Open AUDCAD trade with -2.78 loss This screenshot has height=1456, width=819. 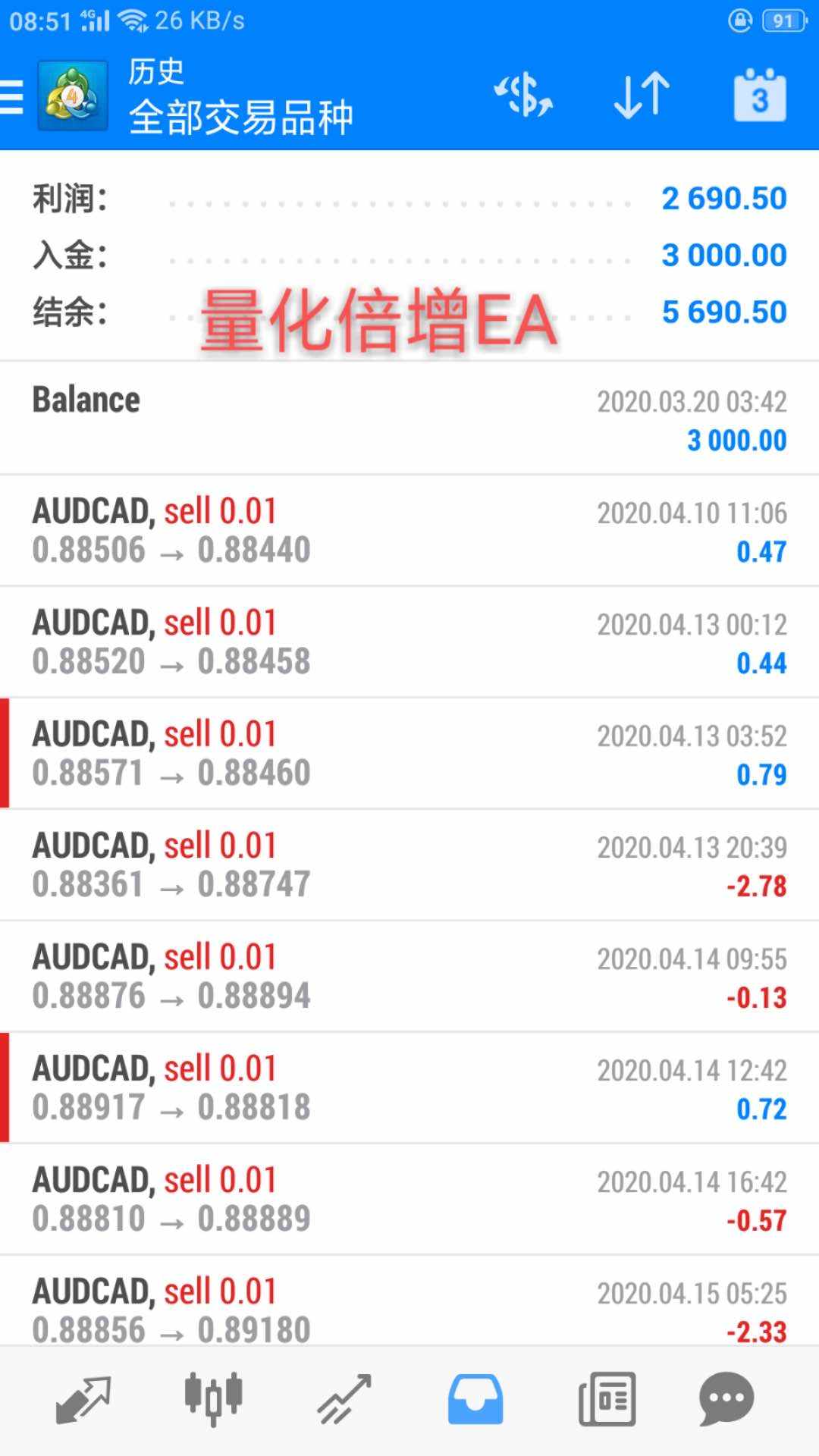click(x=409, y=865)
